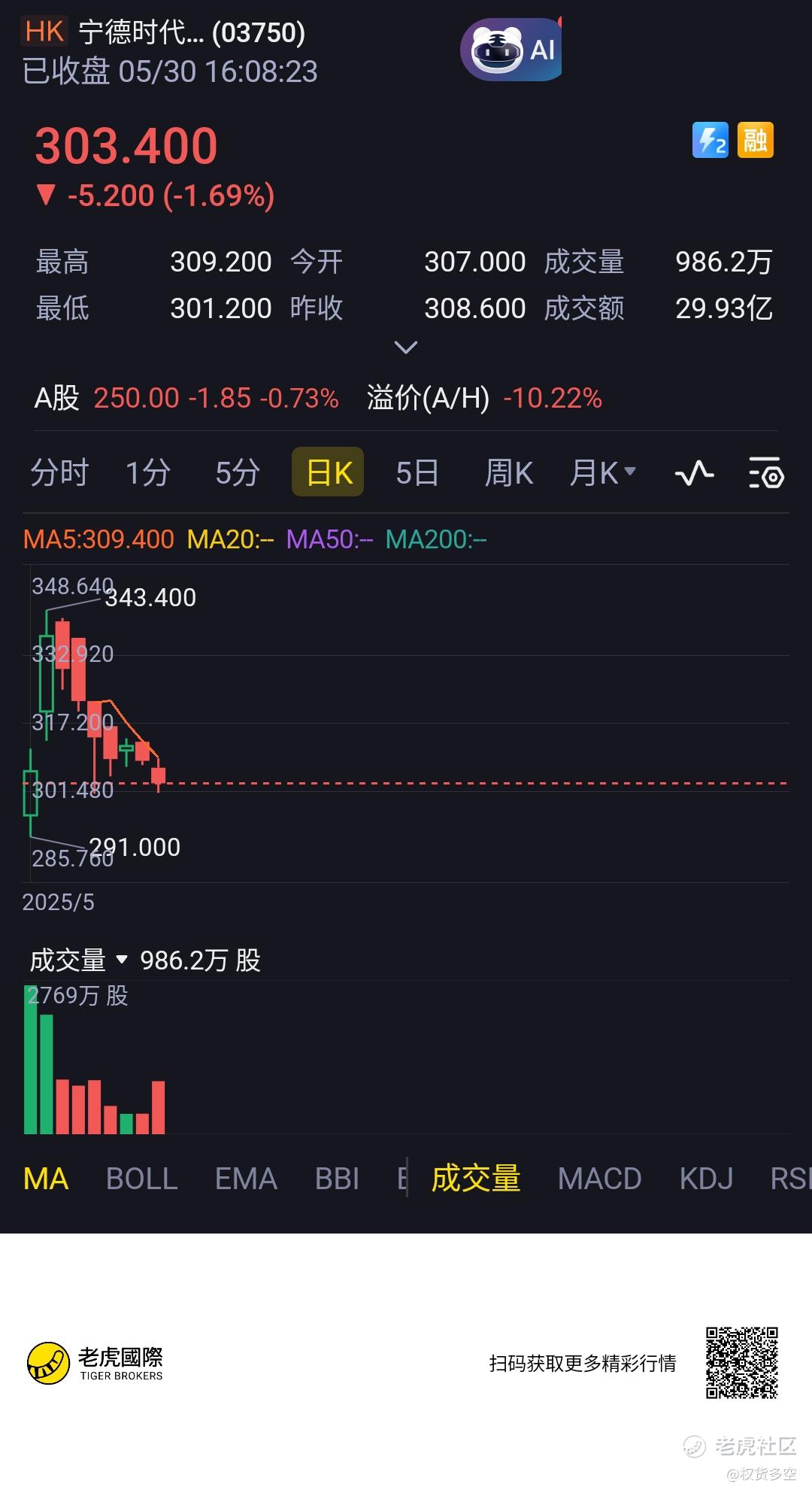
Task: Select the MA indicator
Action: 46,1179
